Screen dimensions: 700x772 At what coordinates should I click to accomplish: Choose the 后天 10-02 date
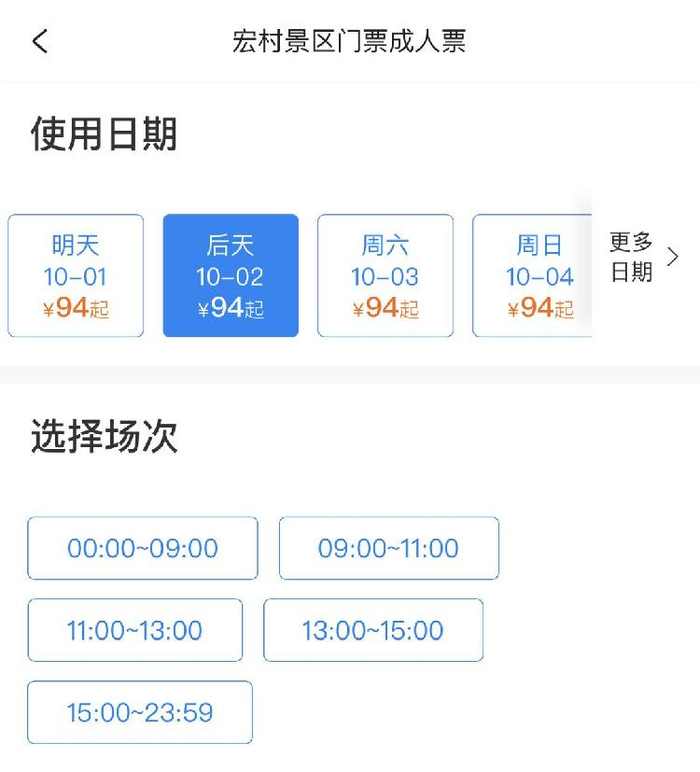(x=230, y=275)
